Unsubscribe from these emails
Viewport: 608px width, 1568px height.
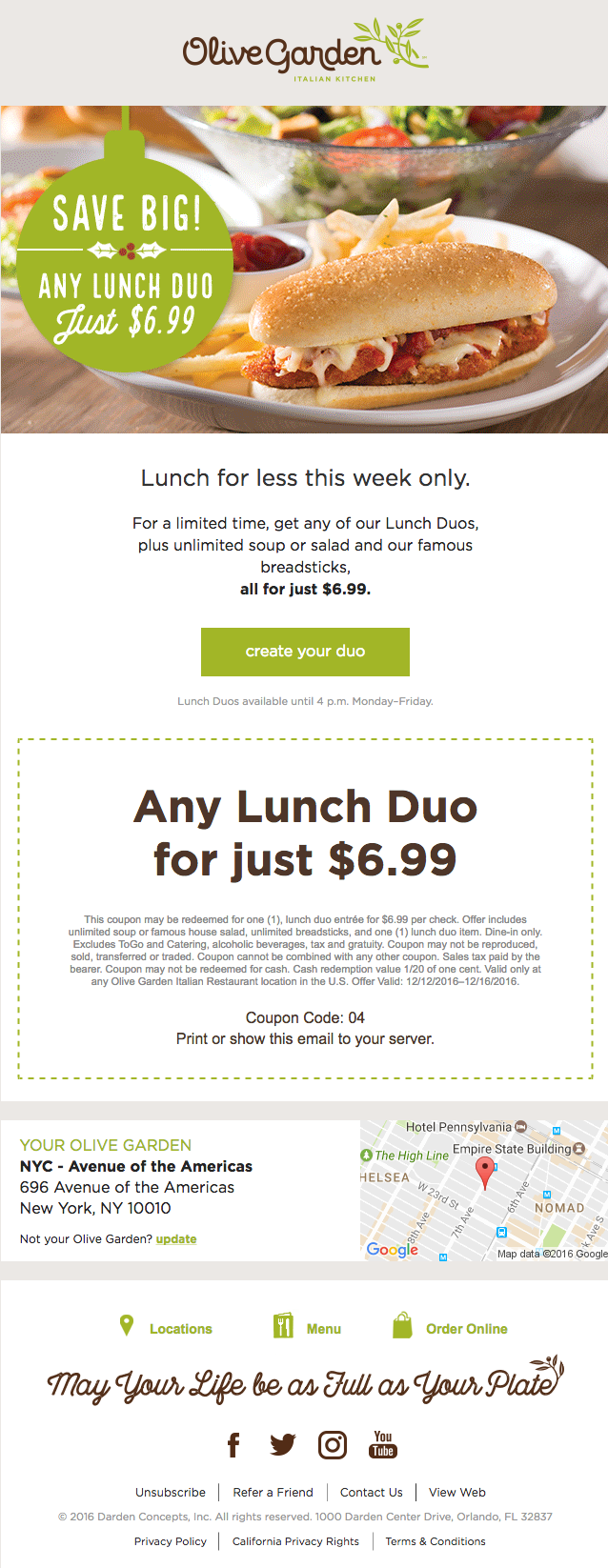pyautogui.click(x=171, y=1492)
